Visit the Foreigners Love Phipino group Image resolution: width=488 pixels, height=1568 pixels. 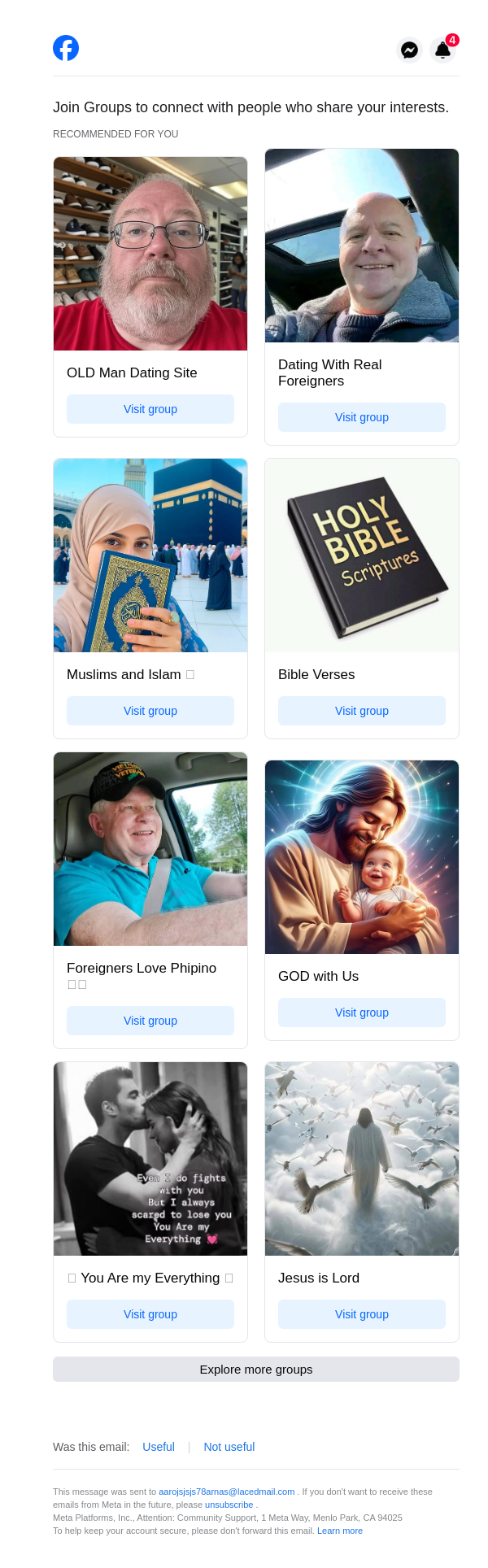150,1021
